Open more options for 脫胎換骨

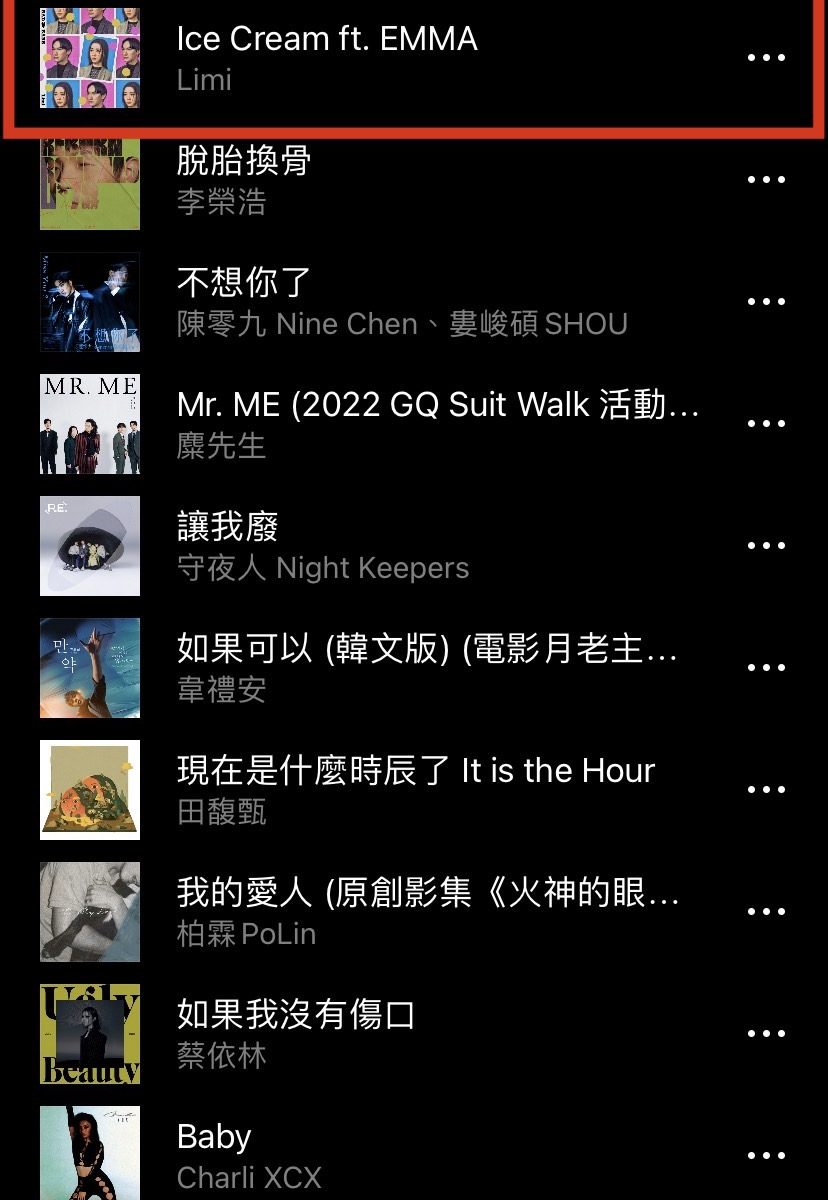click(766, 180)
